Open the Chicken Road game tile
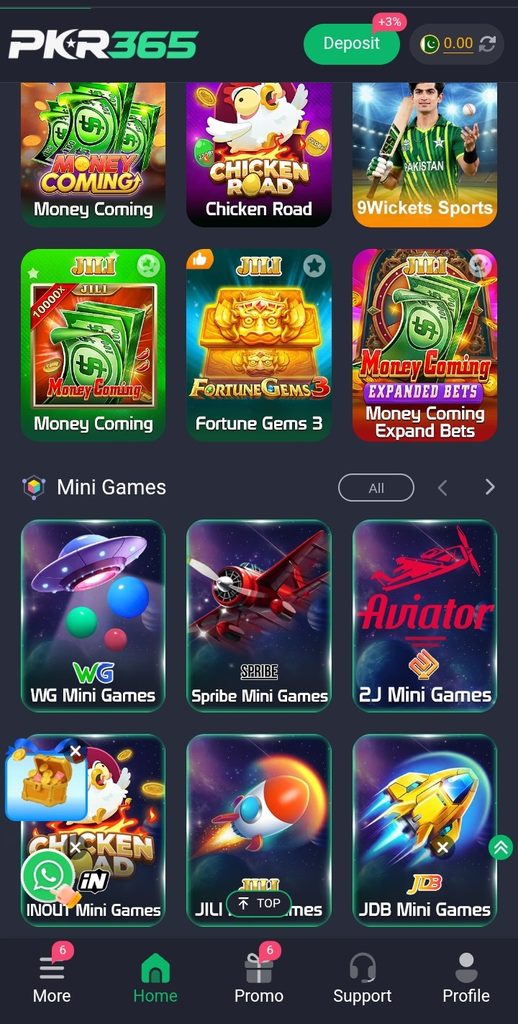Screen dimensions: 518x1024 point(259,154)
